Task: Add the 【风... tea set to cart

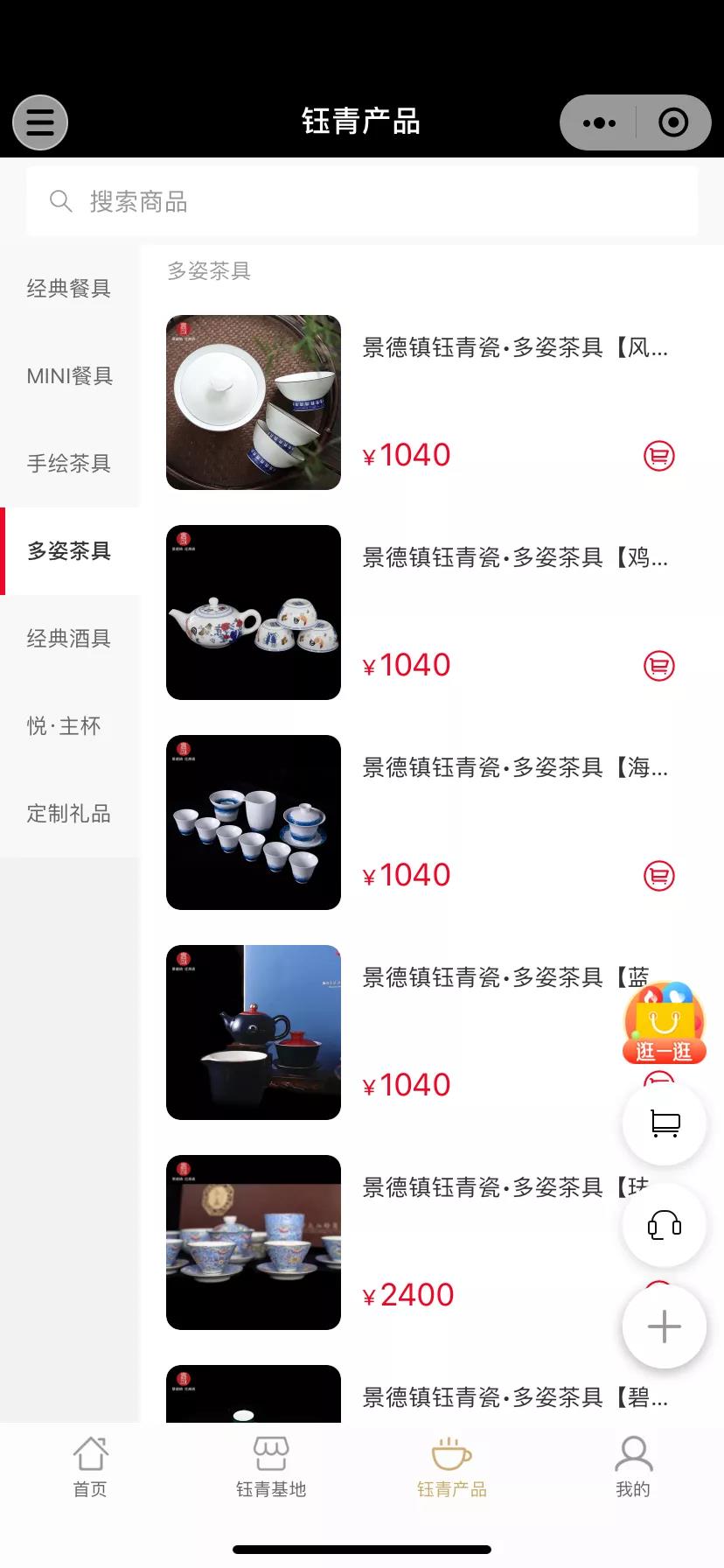Action: coord(659,455)
